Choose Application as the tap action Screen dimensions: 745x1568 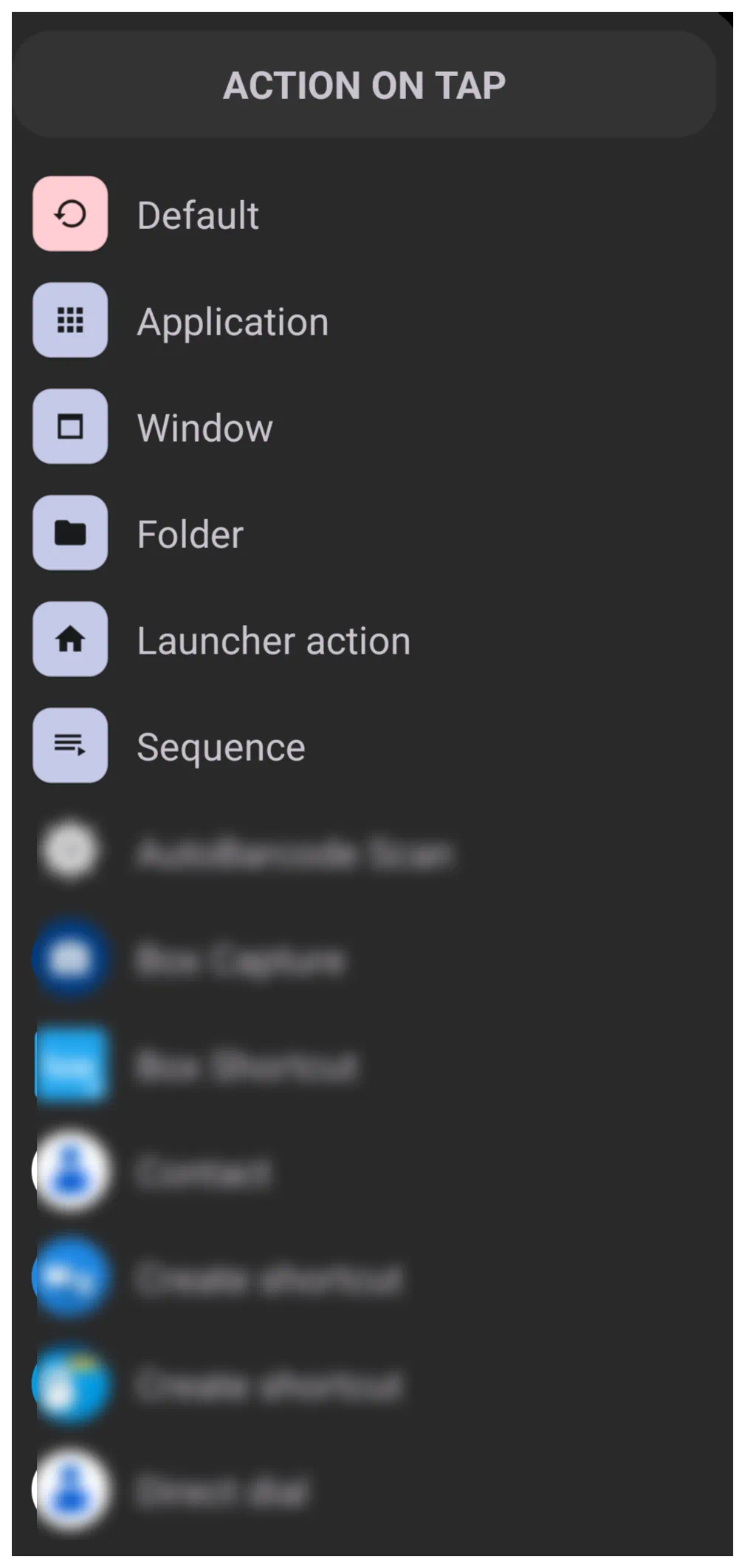pos(372,321)
